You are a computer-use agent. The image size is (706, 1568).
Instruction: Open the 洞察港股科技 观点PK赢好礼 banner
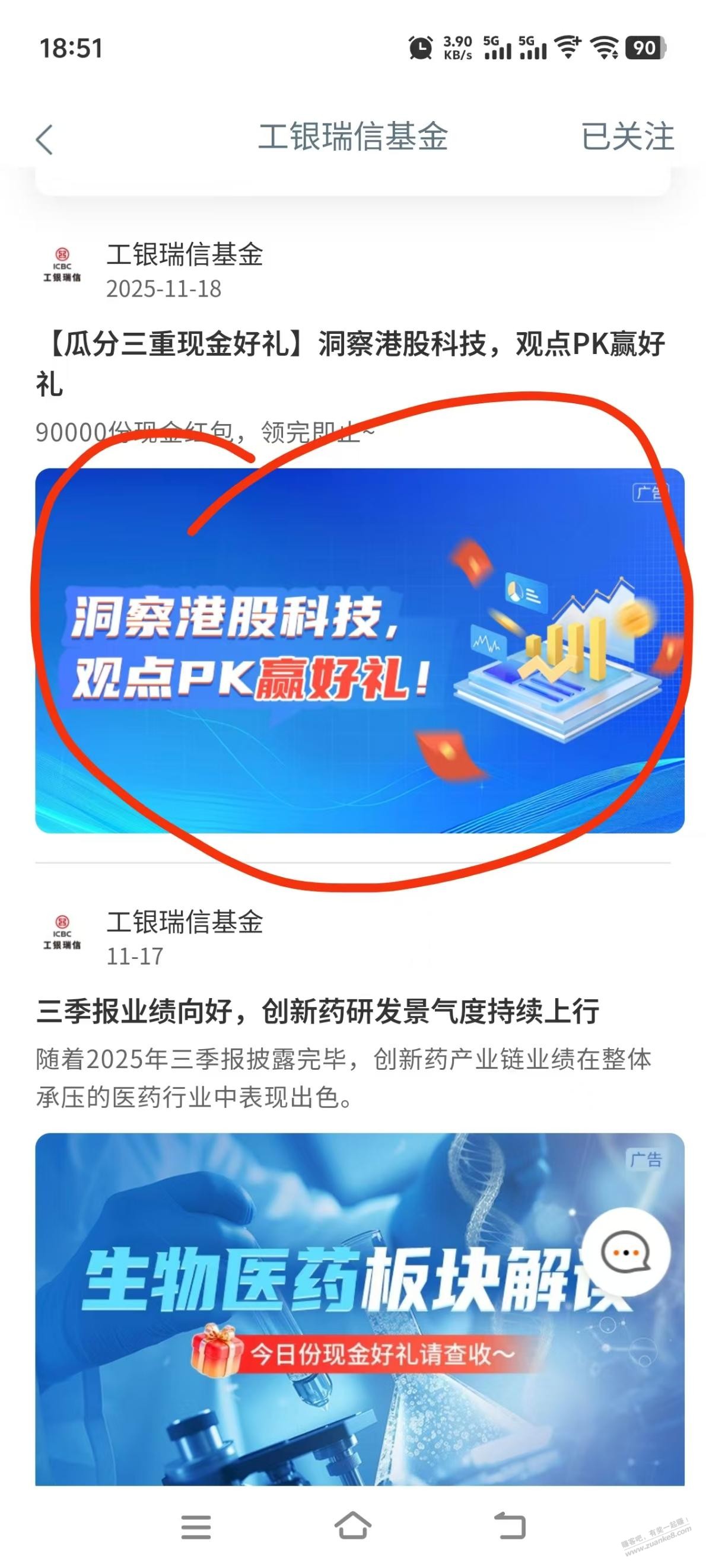[x=360, y=649]
